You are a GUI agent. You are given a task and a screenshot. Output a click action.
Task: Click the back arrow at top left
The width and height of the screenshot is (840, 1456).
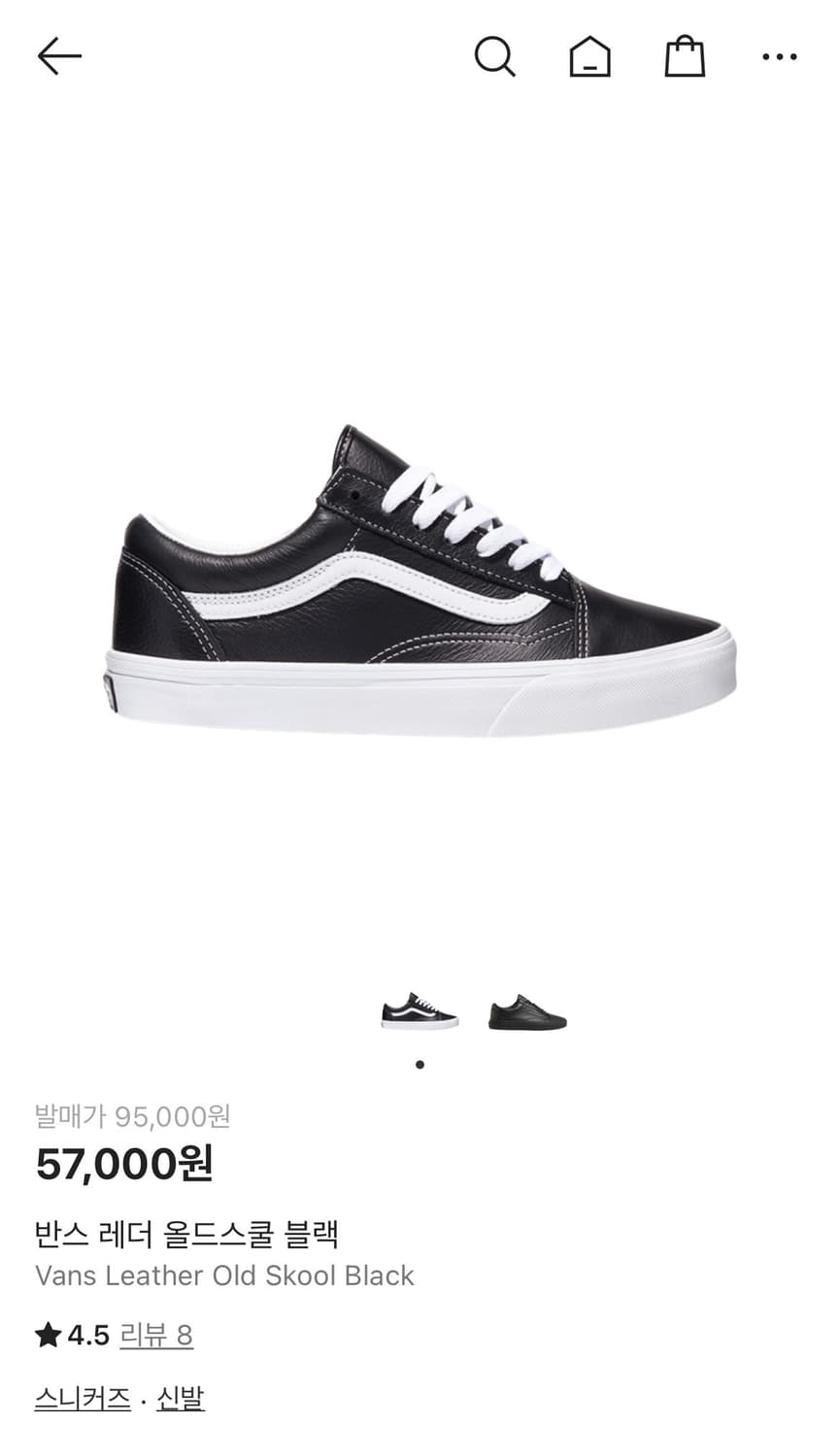58,55
